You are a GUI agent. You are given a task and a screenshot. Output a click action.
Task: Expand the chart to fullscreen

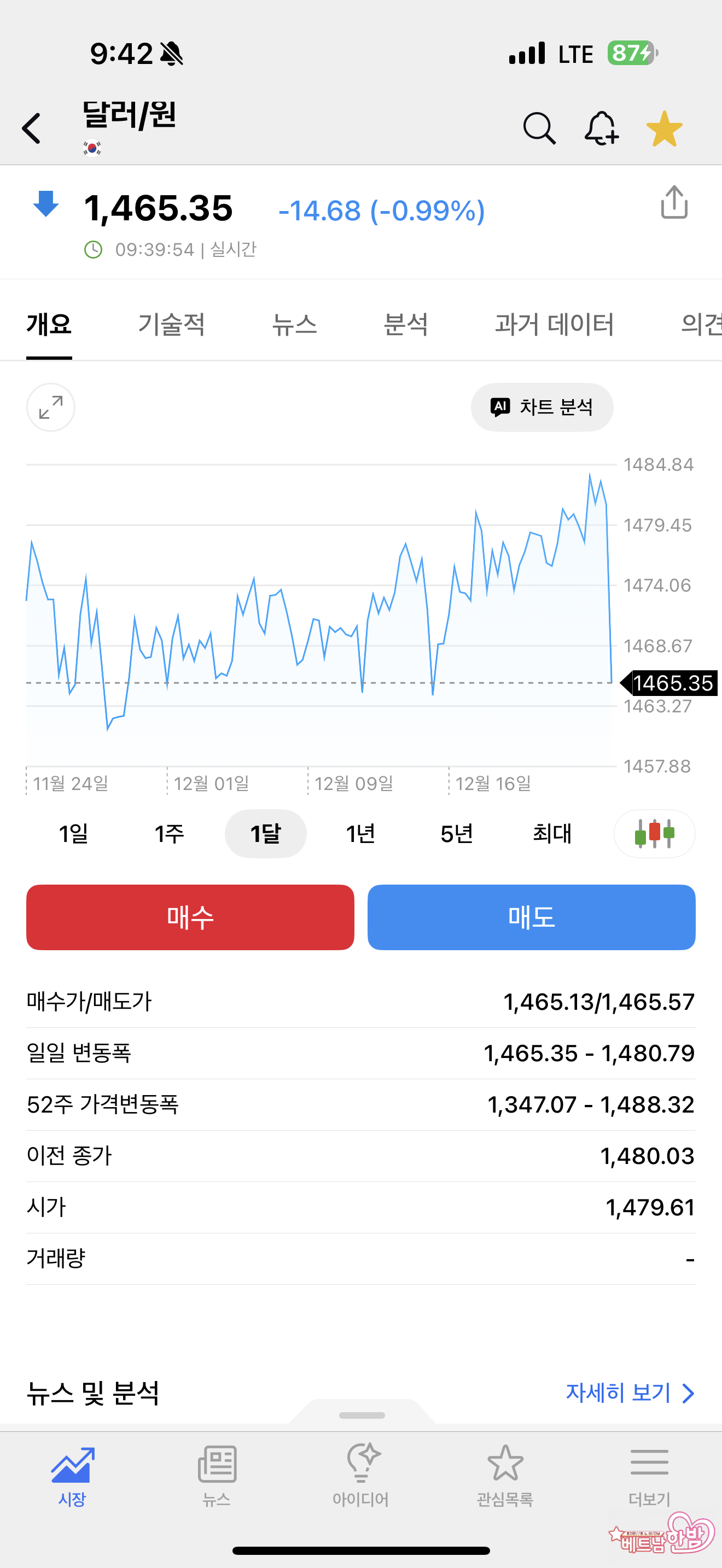tap(50, 407)
